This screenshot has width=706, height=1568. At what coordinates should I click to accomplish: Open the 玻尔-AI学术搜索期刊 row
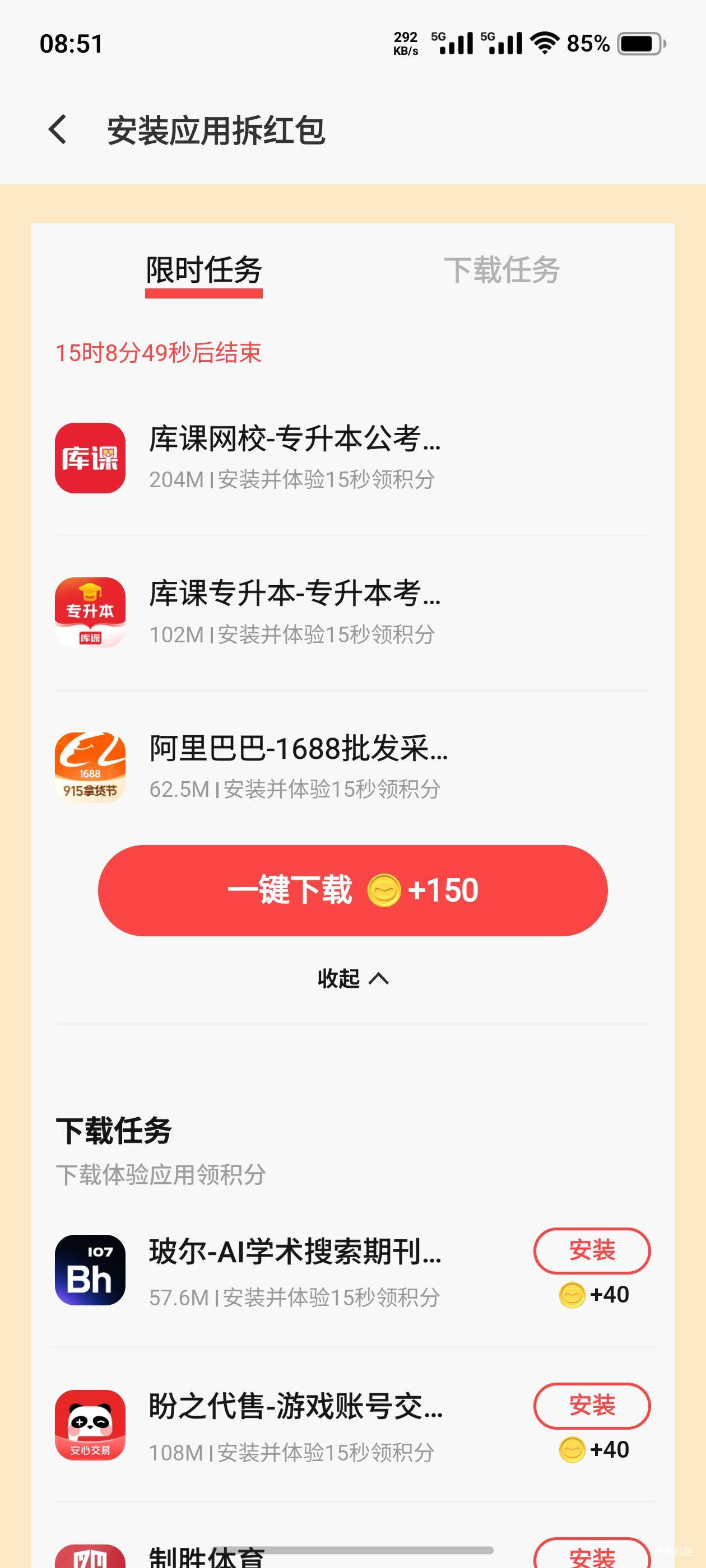(x=292, y=1270)
